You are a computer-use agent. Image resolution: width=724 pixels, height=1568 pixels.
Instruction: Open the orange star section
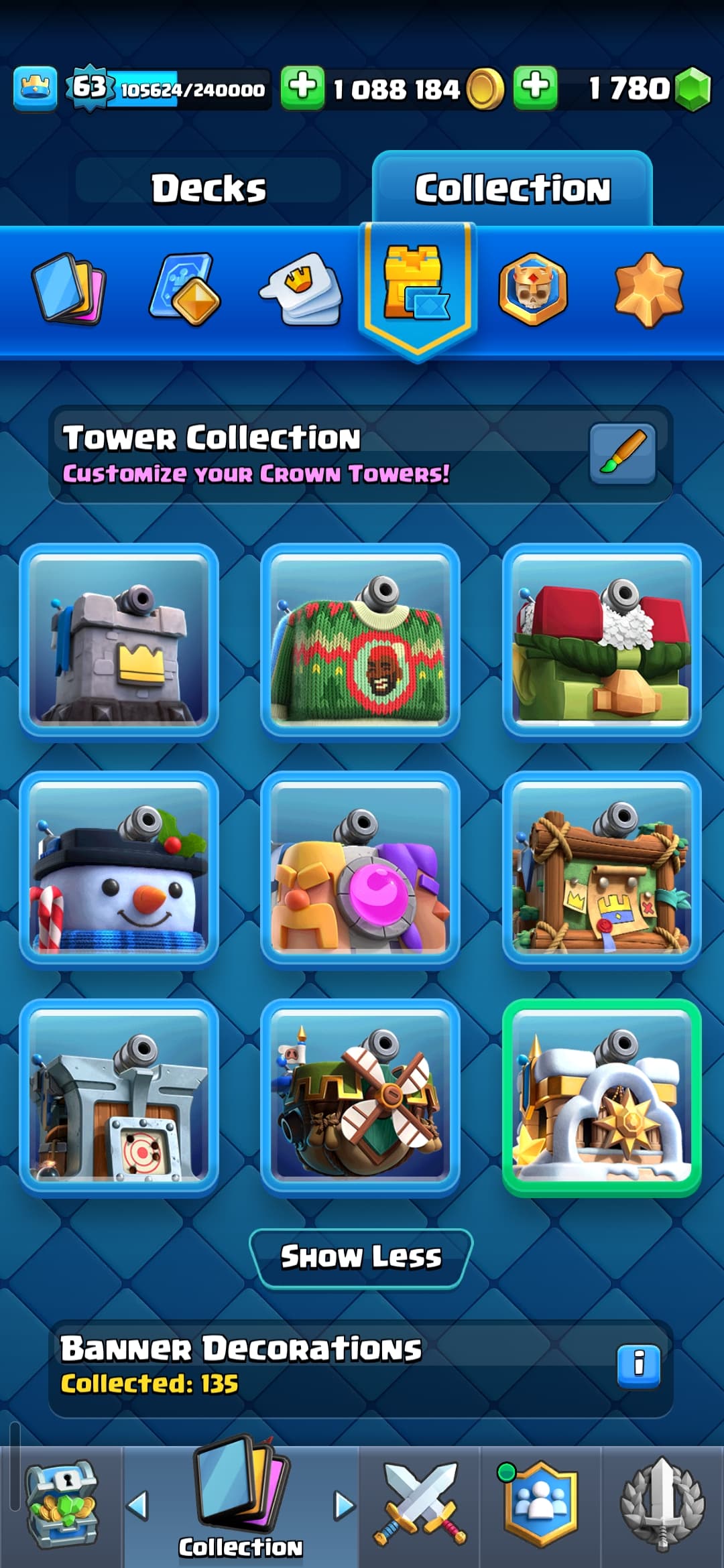tap(648, 289)
